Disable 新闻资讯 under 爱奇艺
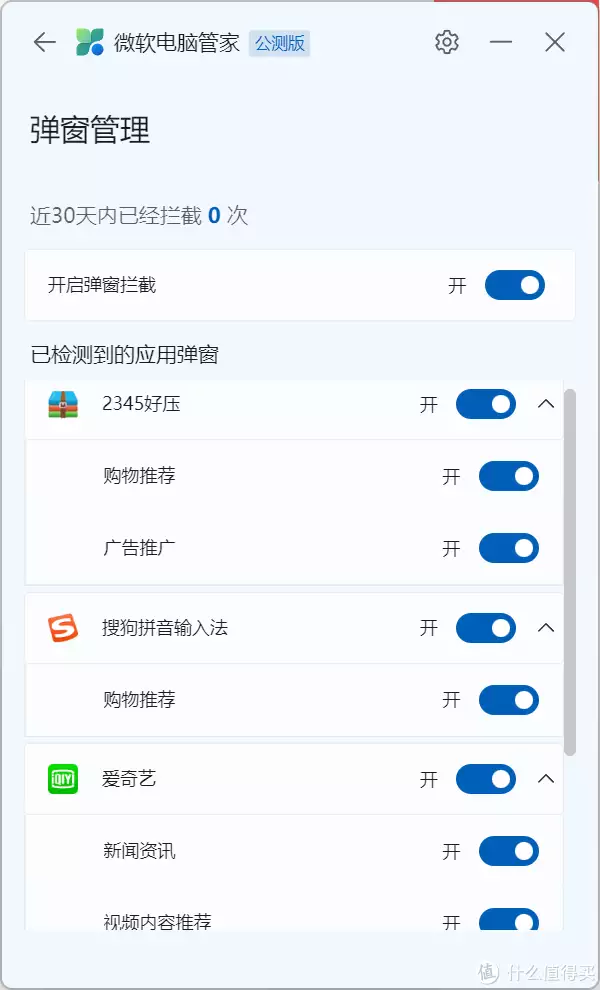This screenshot has height=990, width=600. click(508, 851)
